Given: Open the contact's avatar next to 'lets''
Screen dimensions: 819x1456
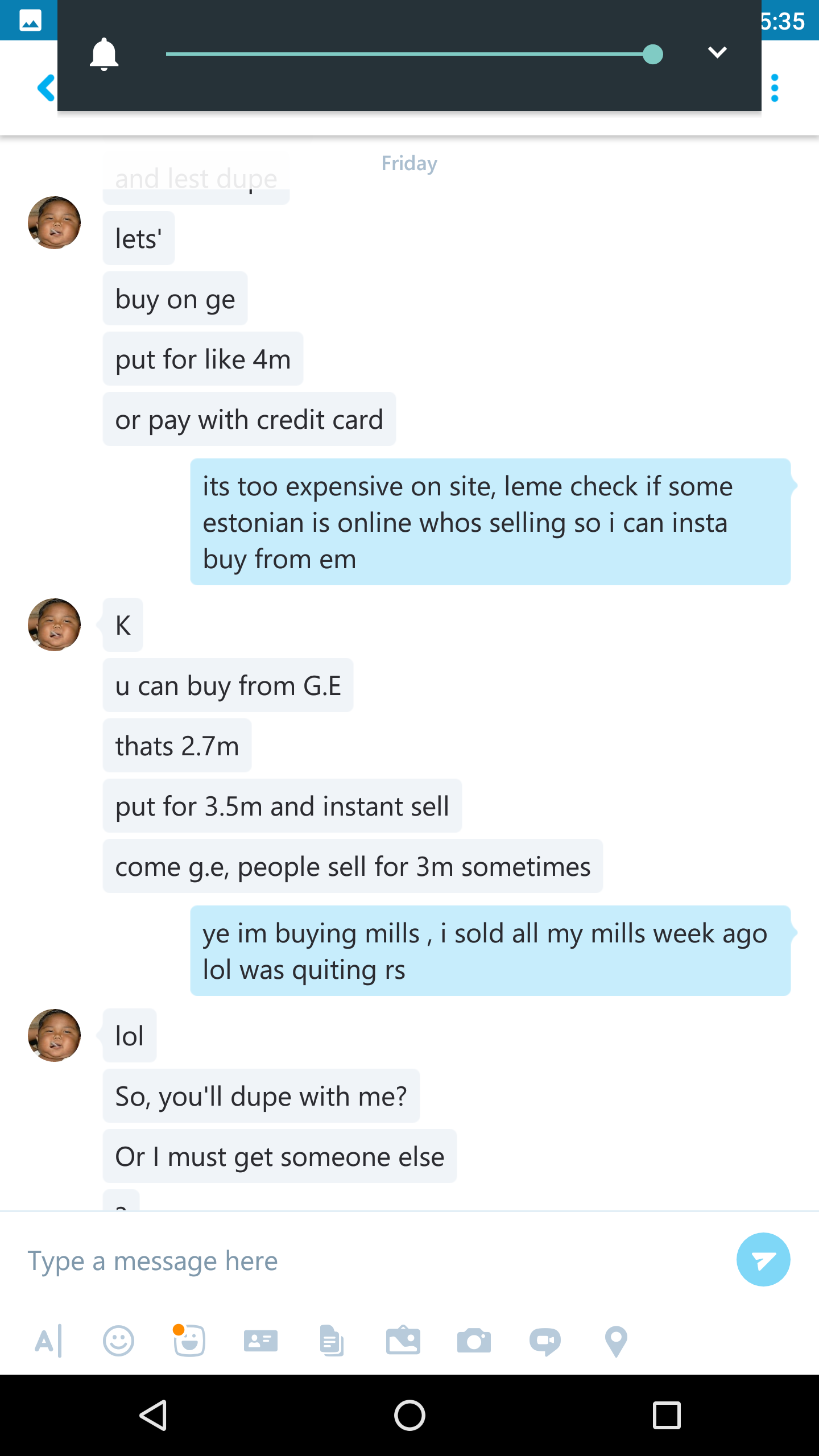Looking at the screenshot, I should click(x=54, y=222).
